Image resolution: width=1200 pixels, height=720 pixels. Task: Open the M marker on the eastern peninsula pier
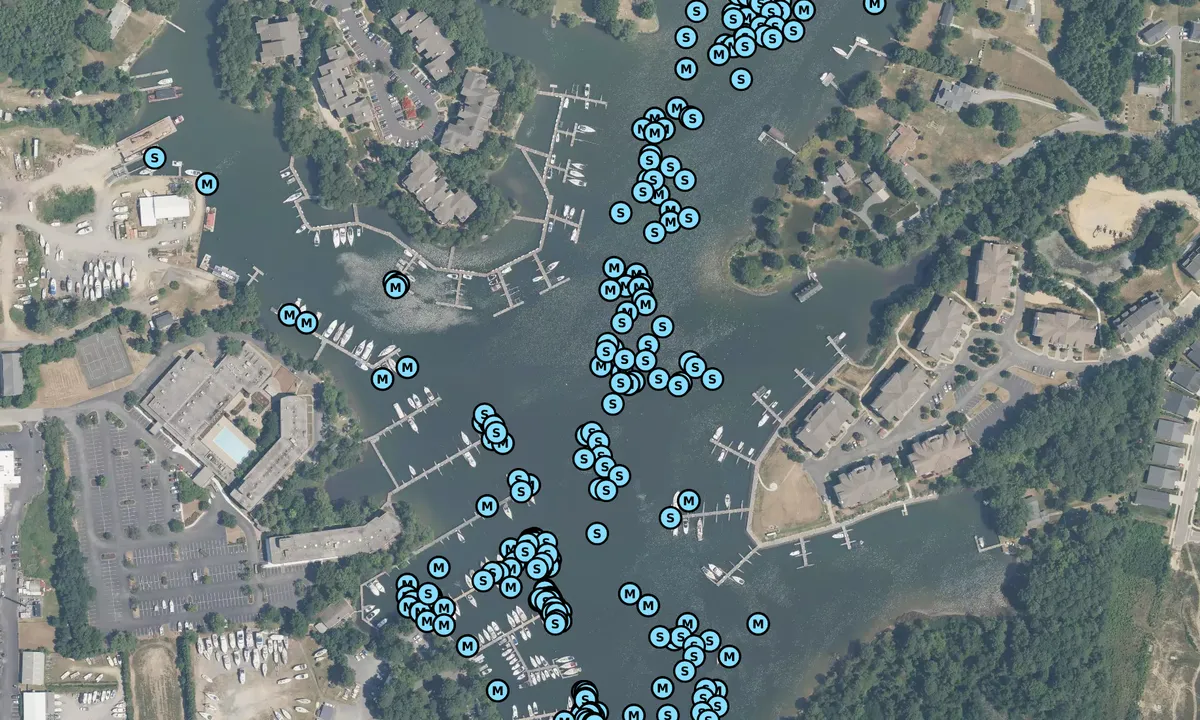[x=688, y=500]
